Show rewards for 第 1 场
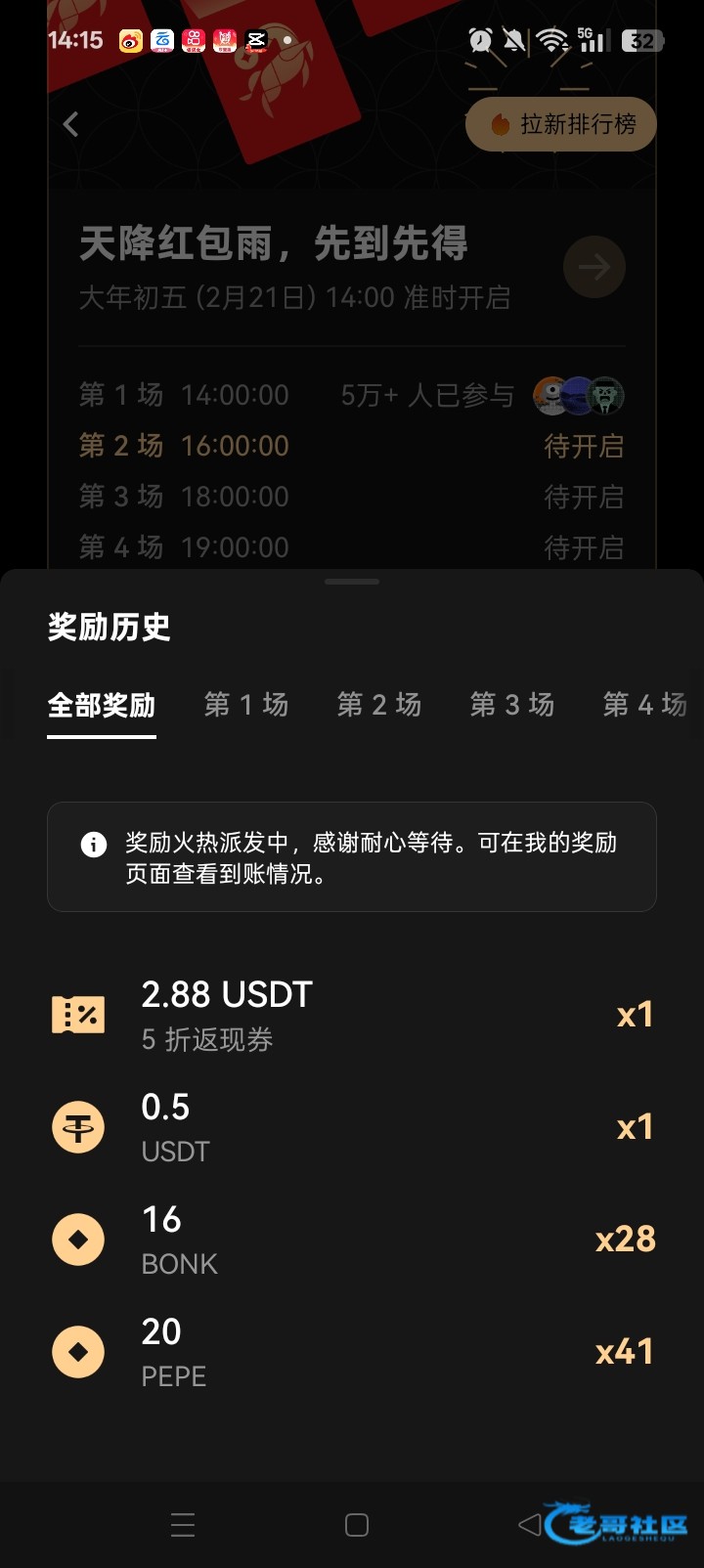Viewport: 704px width, 1568px height. pos(246,705)
